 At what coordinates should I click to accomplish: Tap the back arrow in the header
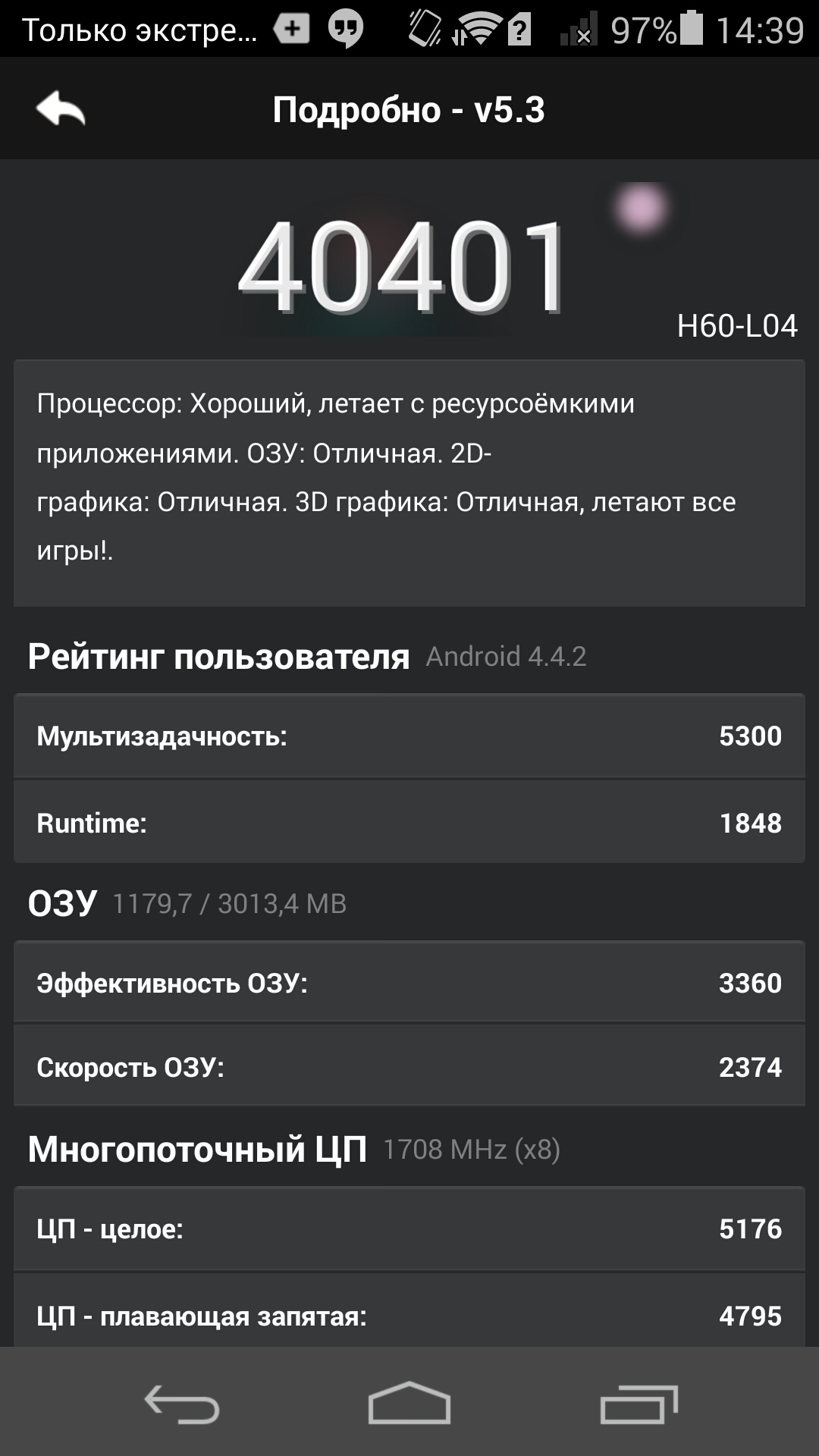[x=61, y=108]
